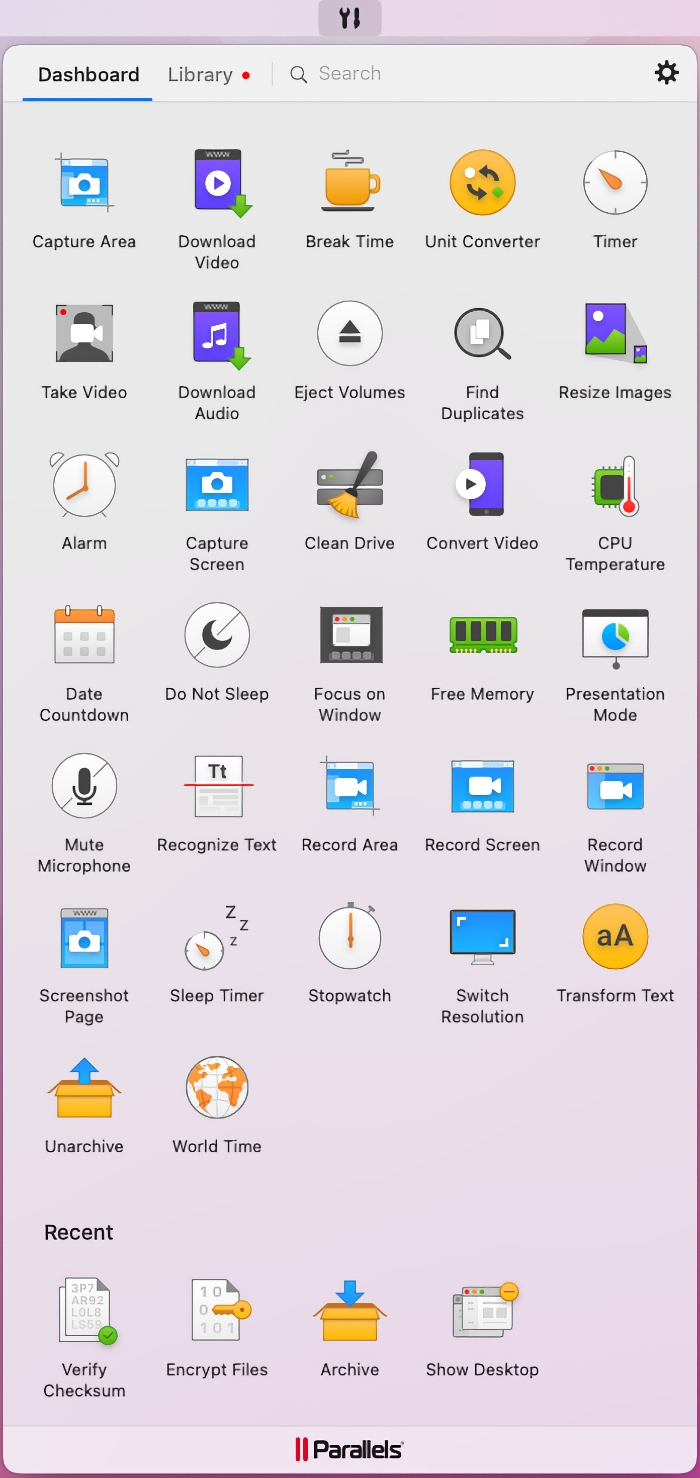Viewport: 700px width, 1478px height.
Task: Open the Recognize Text tool
Action: [x=217, y=788]
